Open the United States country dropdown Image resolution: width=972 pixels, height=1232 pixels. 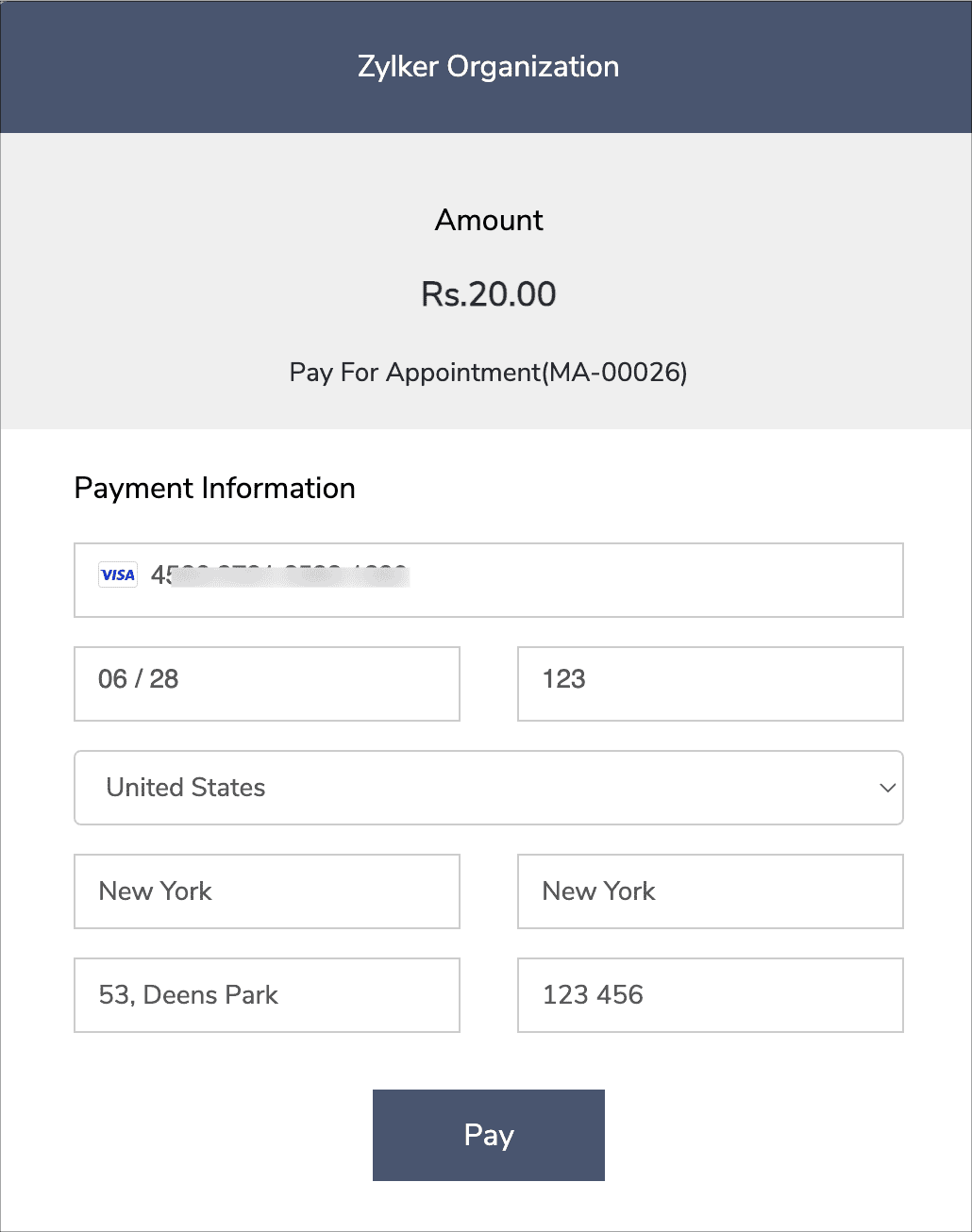tap(488, 787)
